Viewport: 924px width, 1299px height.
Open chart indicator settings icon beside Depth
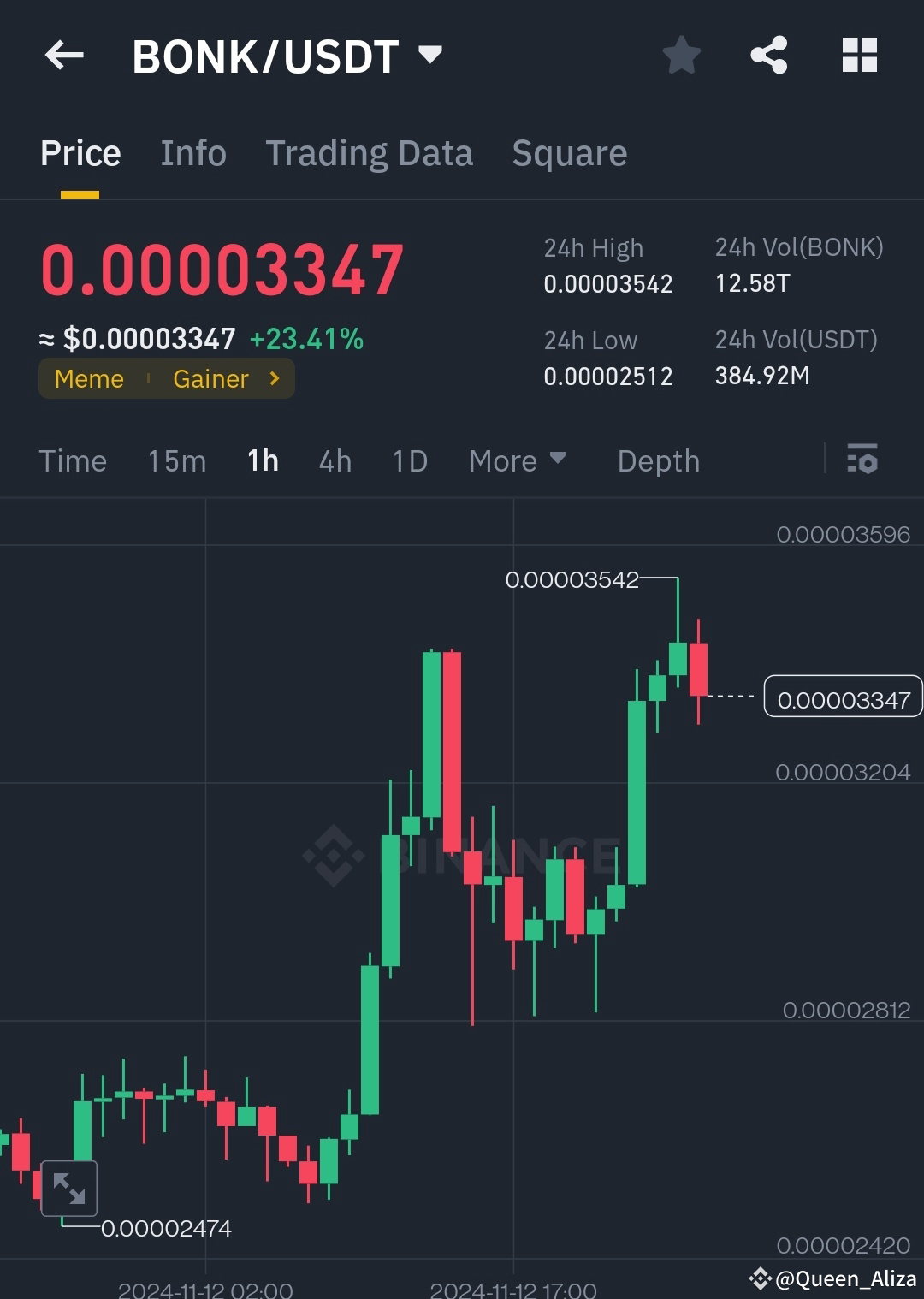click(x=862, y=460)
